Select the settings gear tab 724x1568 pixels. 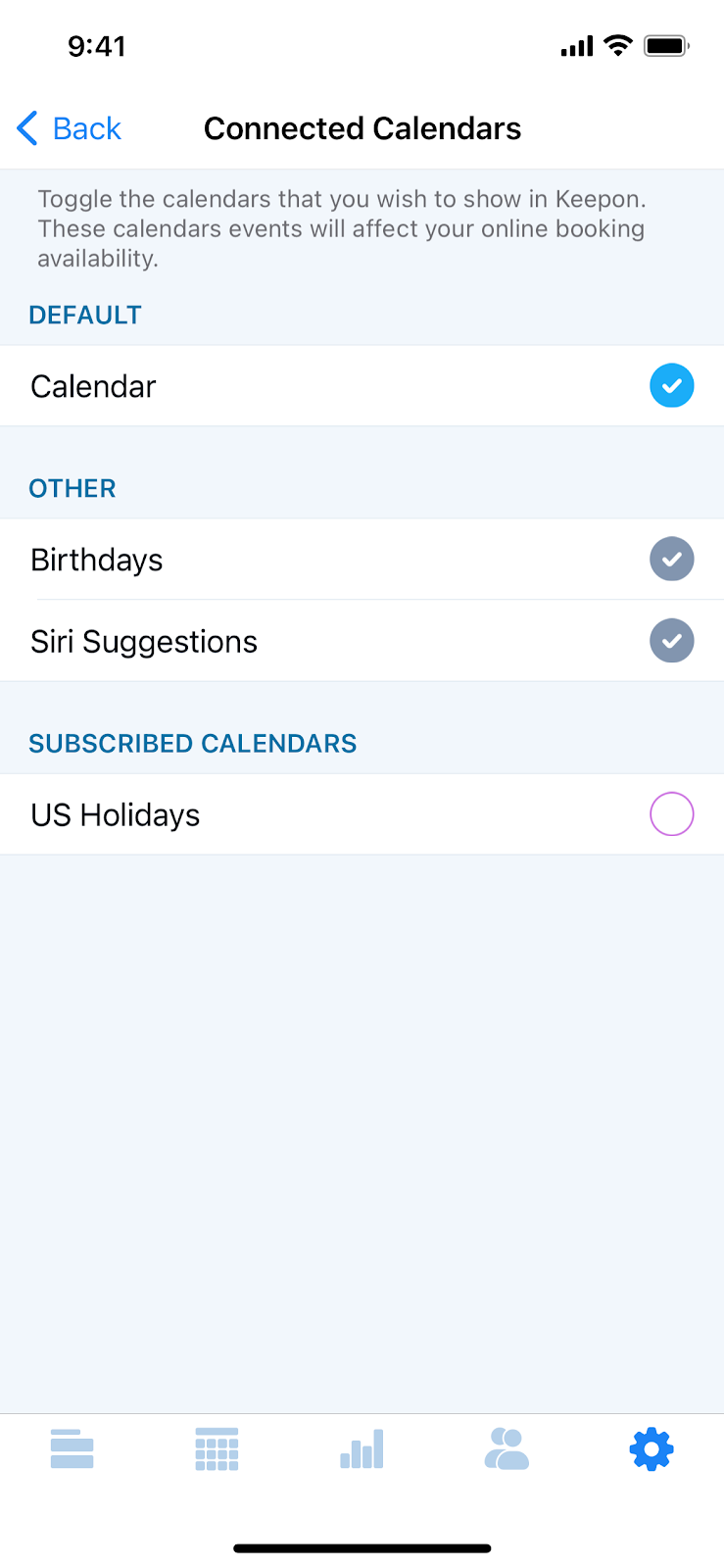click(x=652, y=1448)
